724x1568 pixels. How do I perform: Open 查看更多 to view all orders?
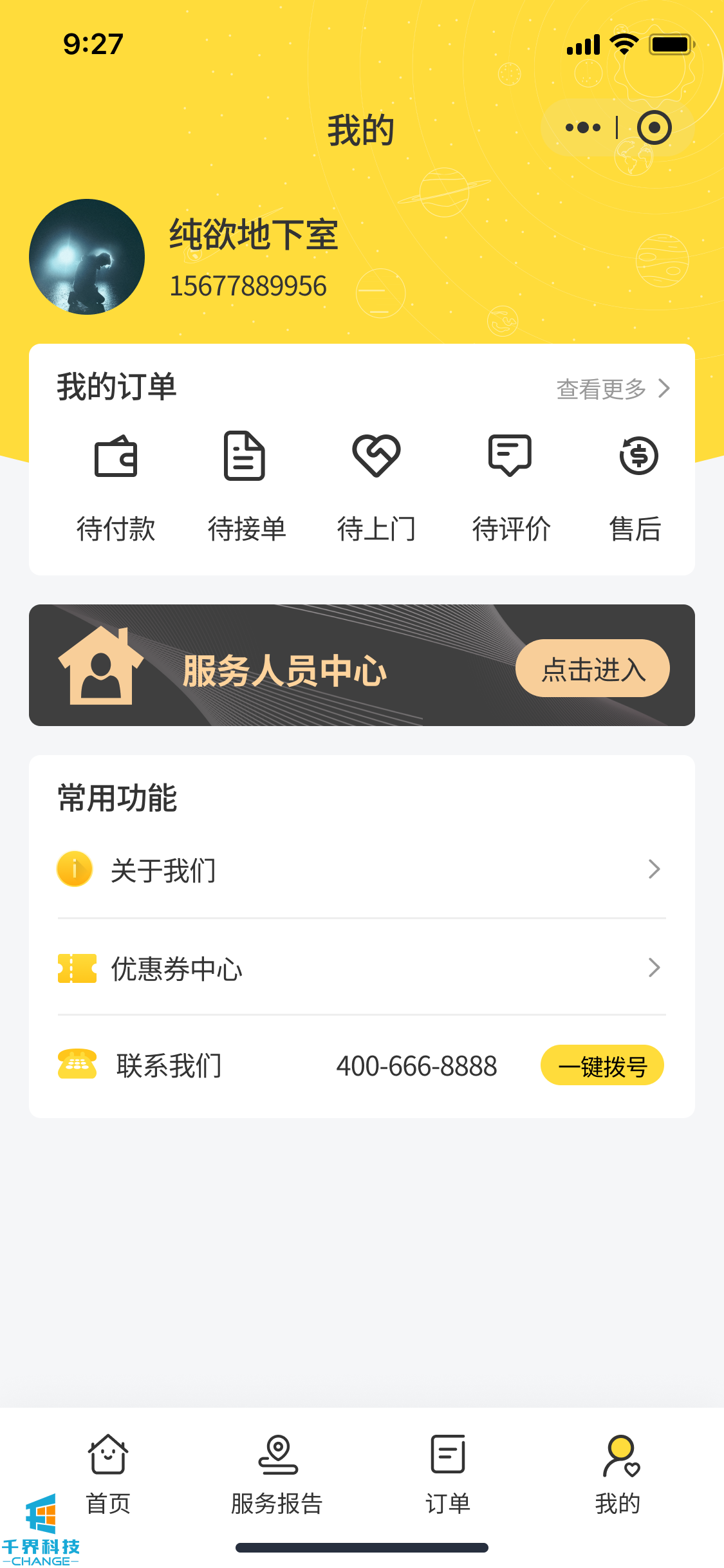click(613, 389)
